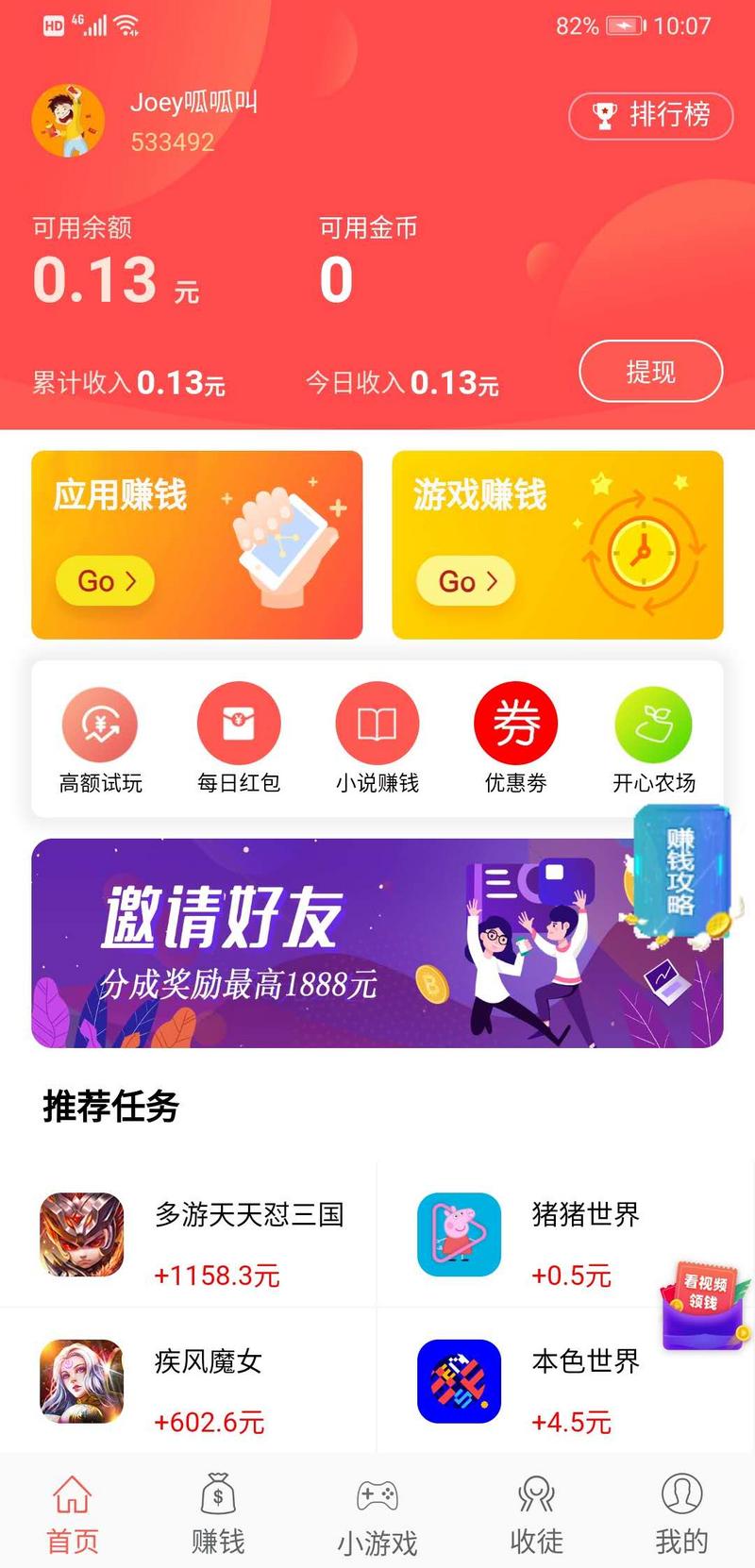Open the 优惠券 coupon icon
This screenshot has width=755, height=1568.
tap(515, 722)
